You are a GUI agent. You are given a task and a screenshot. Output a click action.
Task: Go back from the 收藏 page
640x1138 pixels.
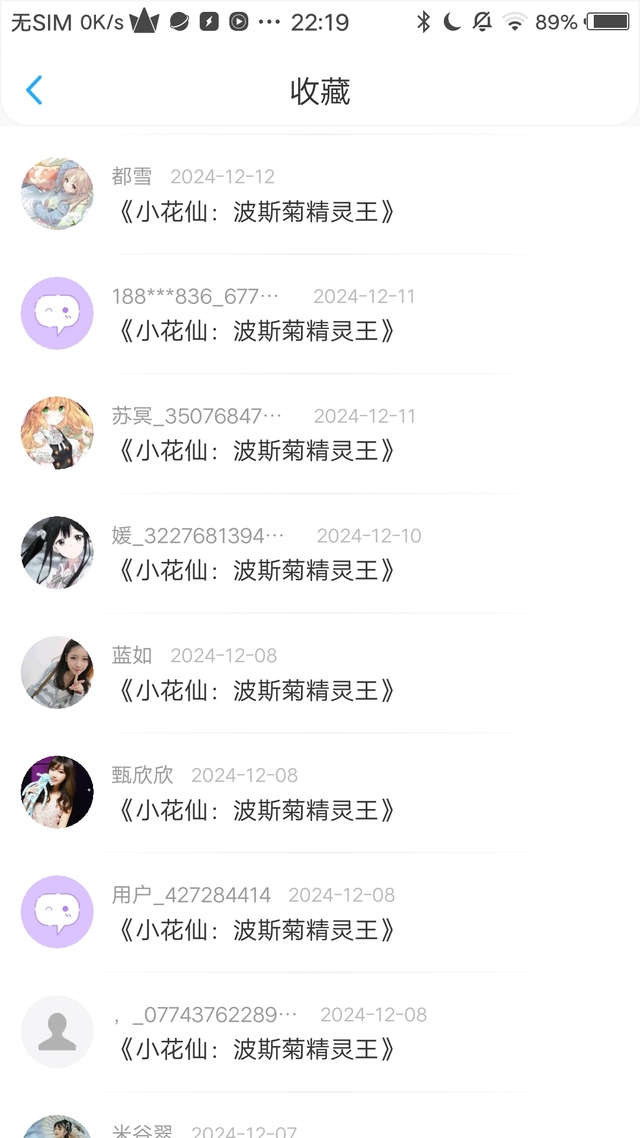coord(34,91)
